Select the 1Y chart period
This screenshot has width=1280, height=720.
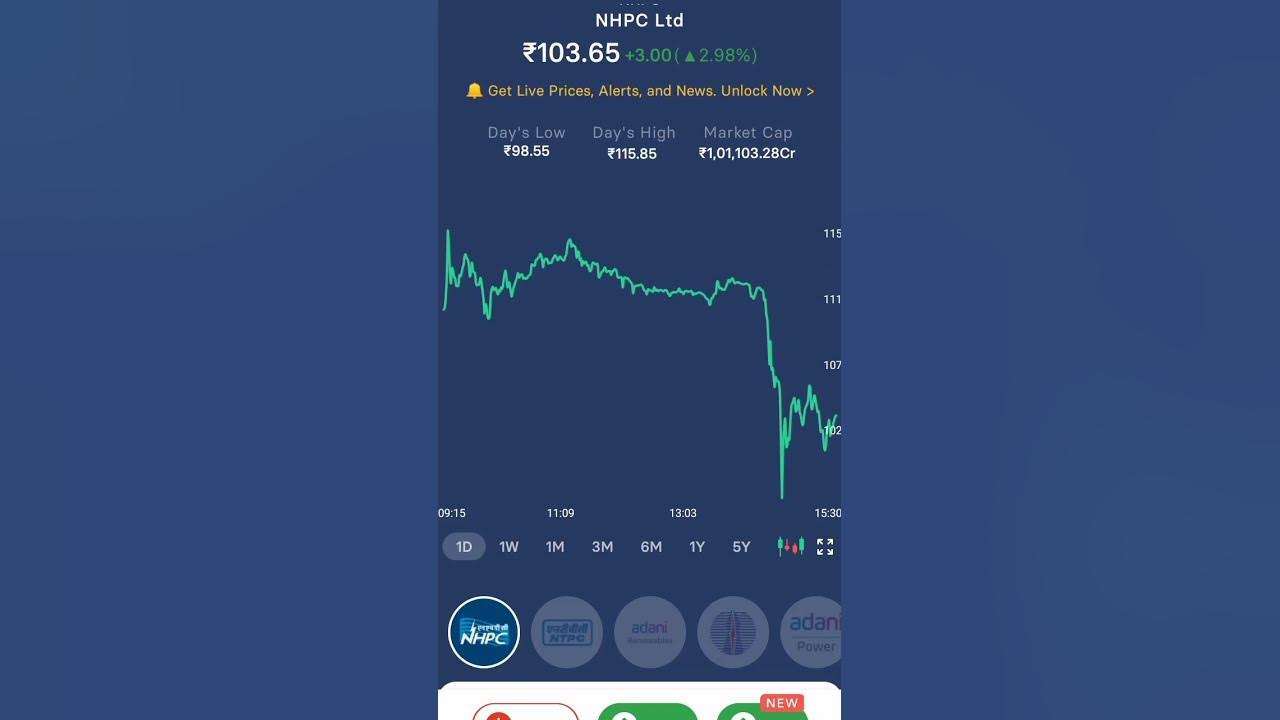(697, 547)
